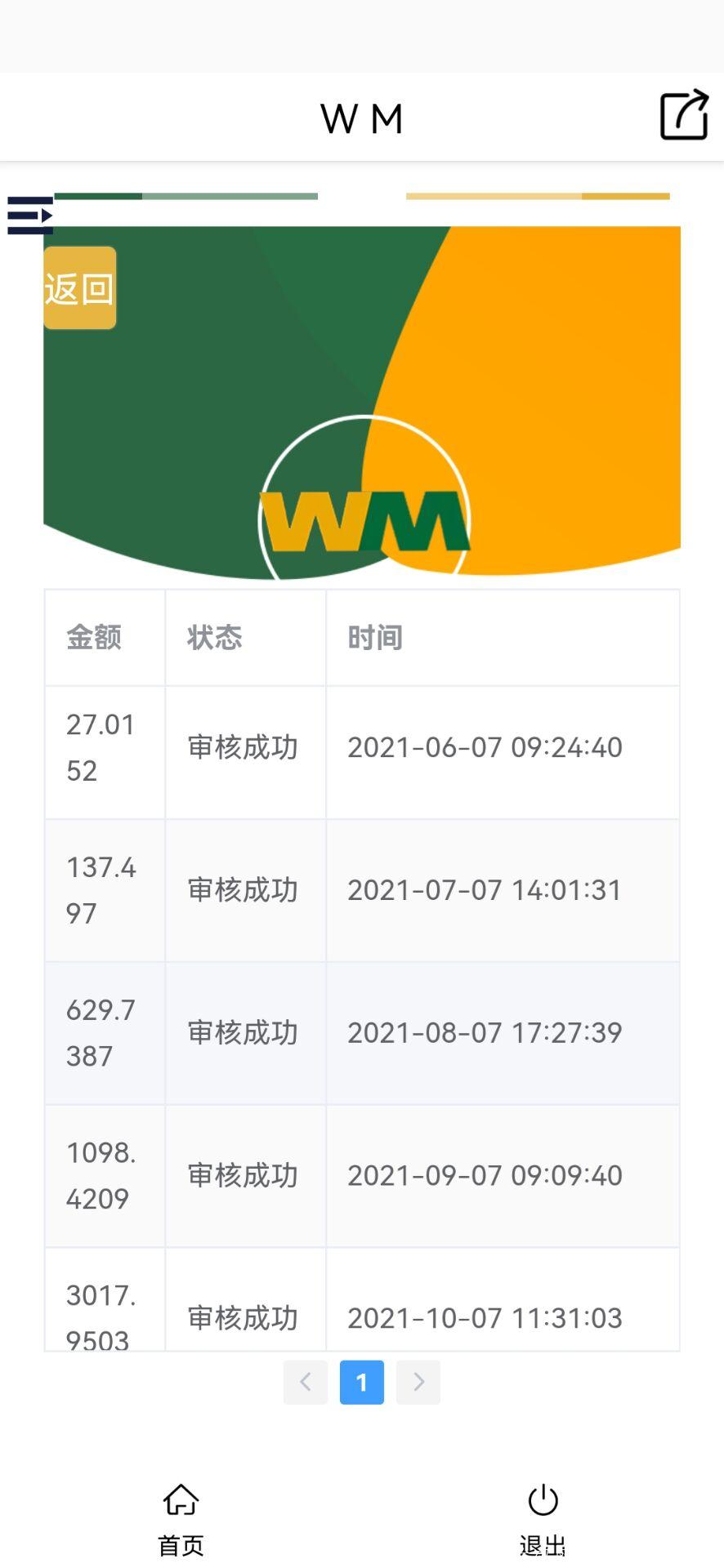Screen dimensions: 724x1568
Task: Tap the home icon above 首页
Action: click(180, 1501)
